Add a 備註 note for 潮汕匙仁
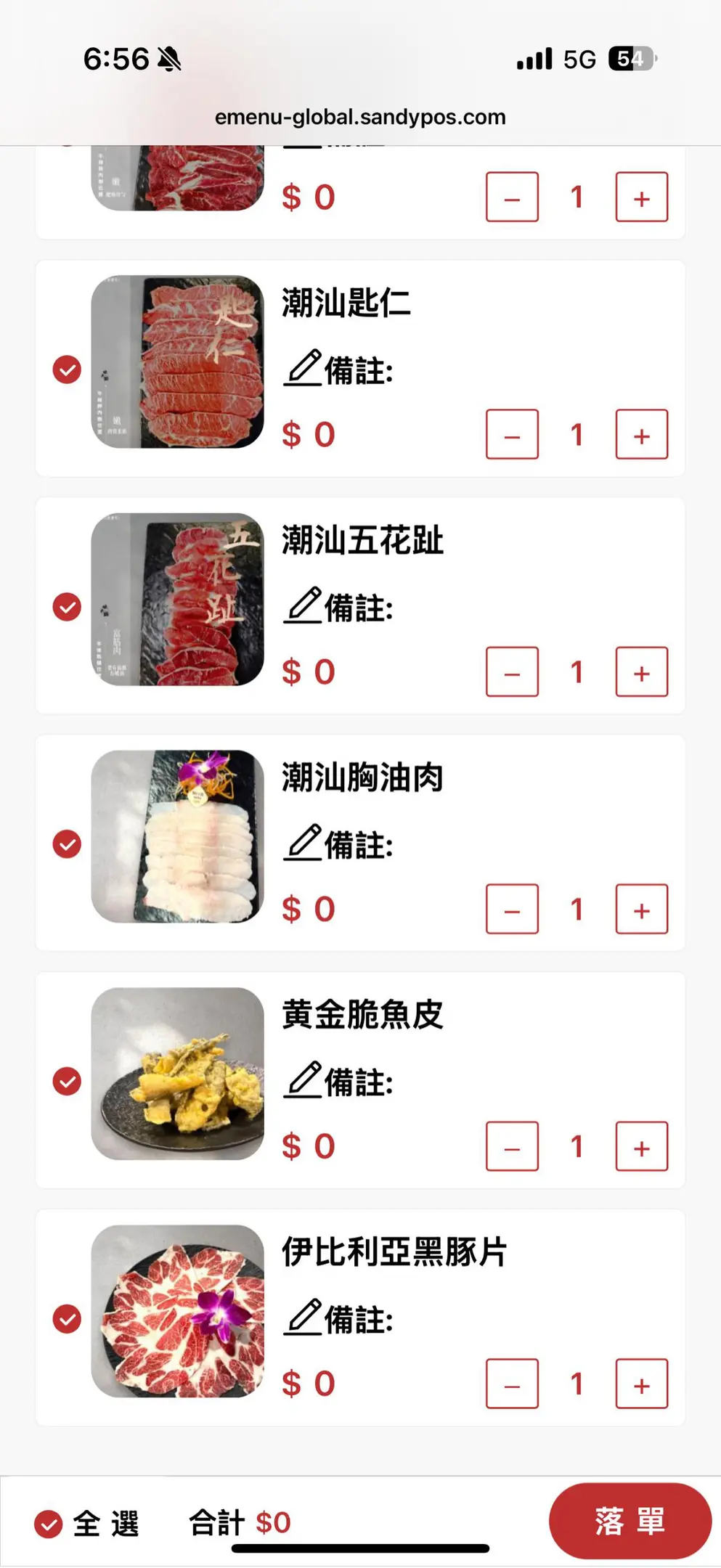The height and width of the screenshot is (1568, 721). tap(338, 369)
